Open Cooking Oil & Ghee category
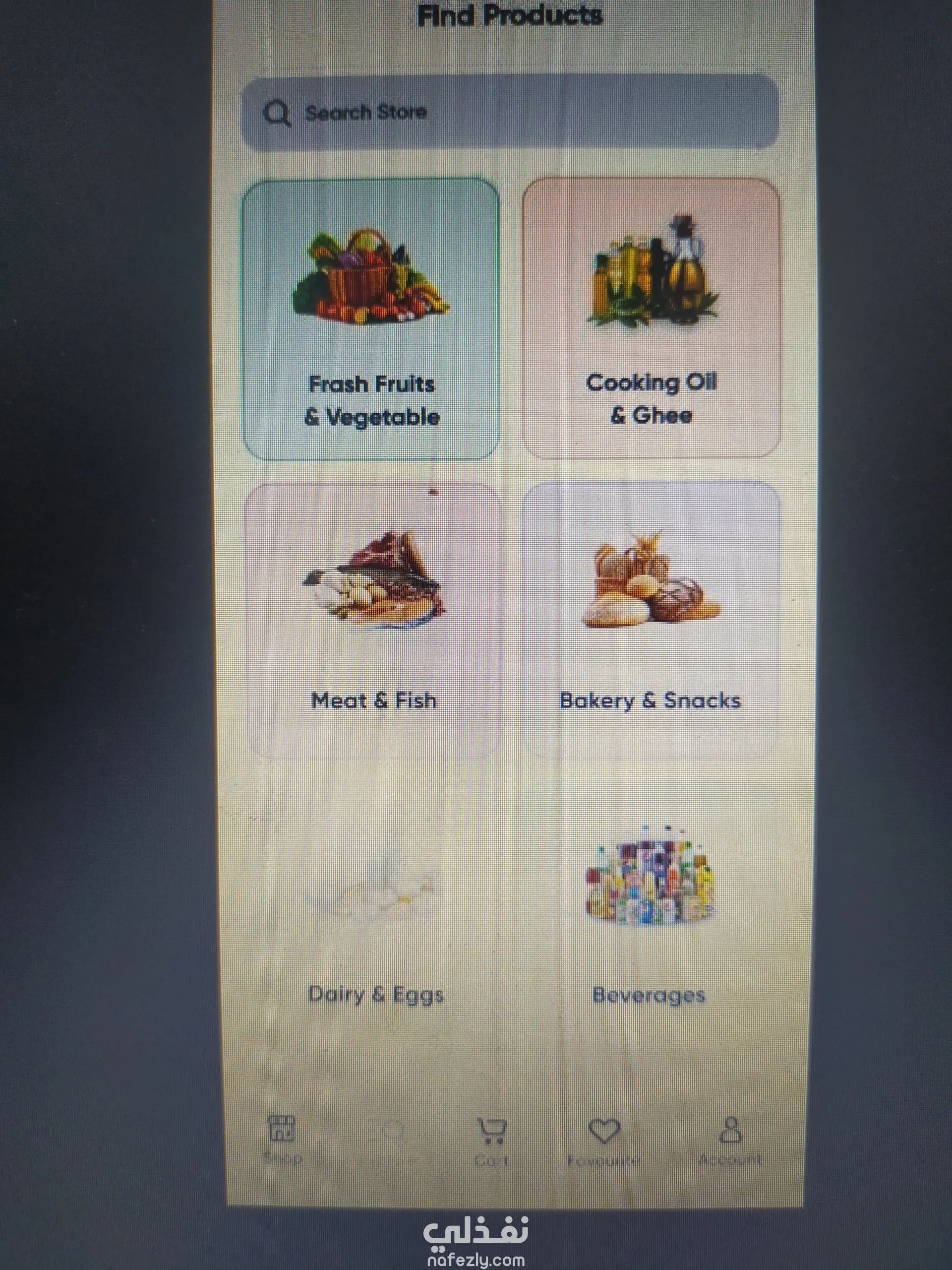 [x=651, y=317]
